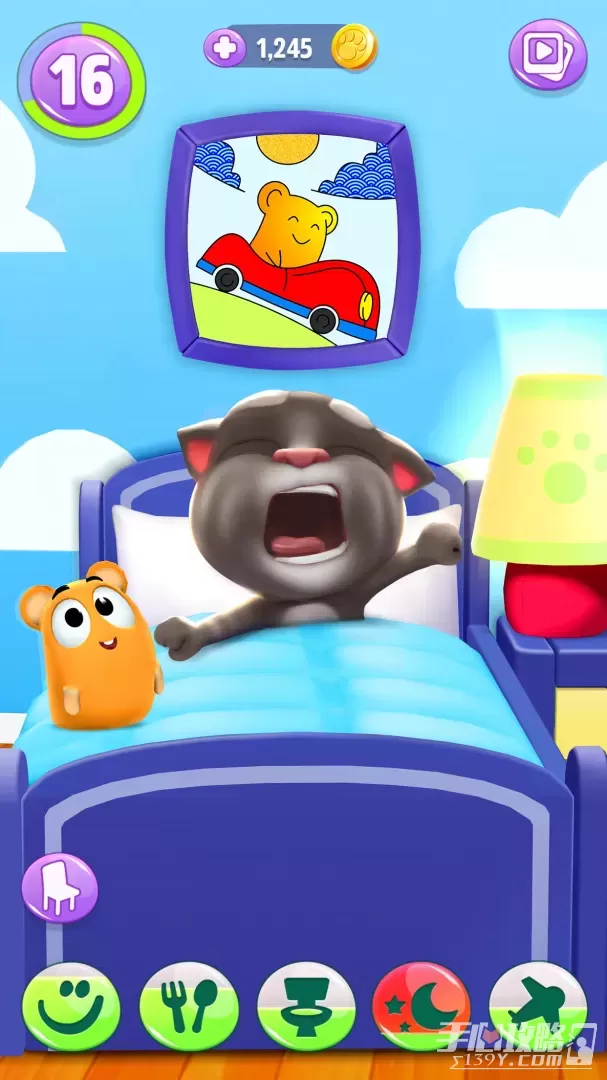
Task: Go to the fork and spoon kitchen
Action: 189,1005
